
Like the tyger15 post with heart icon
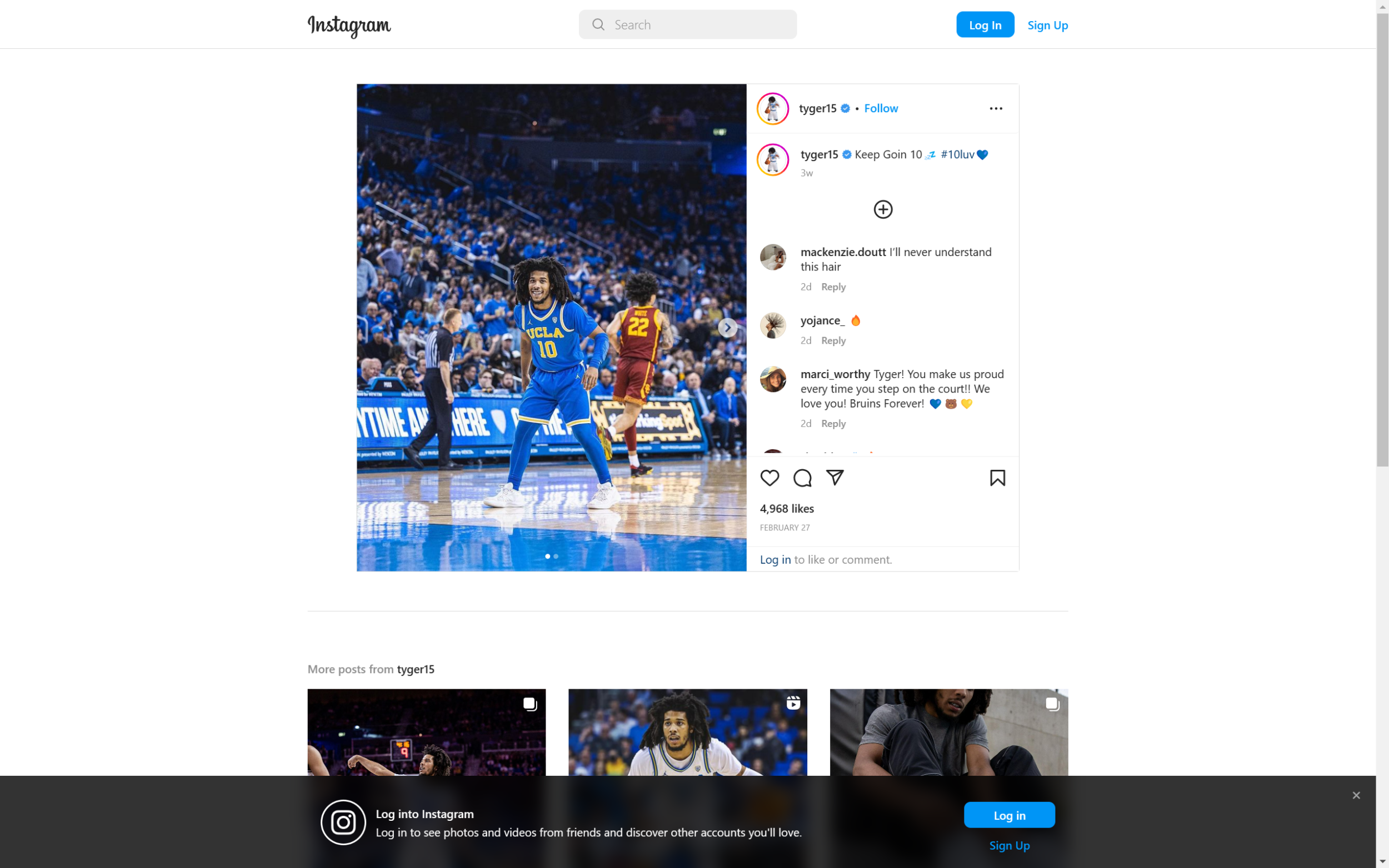pyautogui.click(x=770, y=478)
